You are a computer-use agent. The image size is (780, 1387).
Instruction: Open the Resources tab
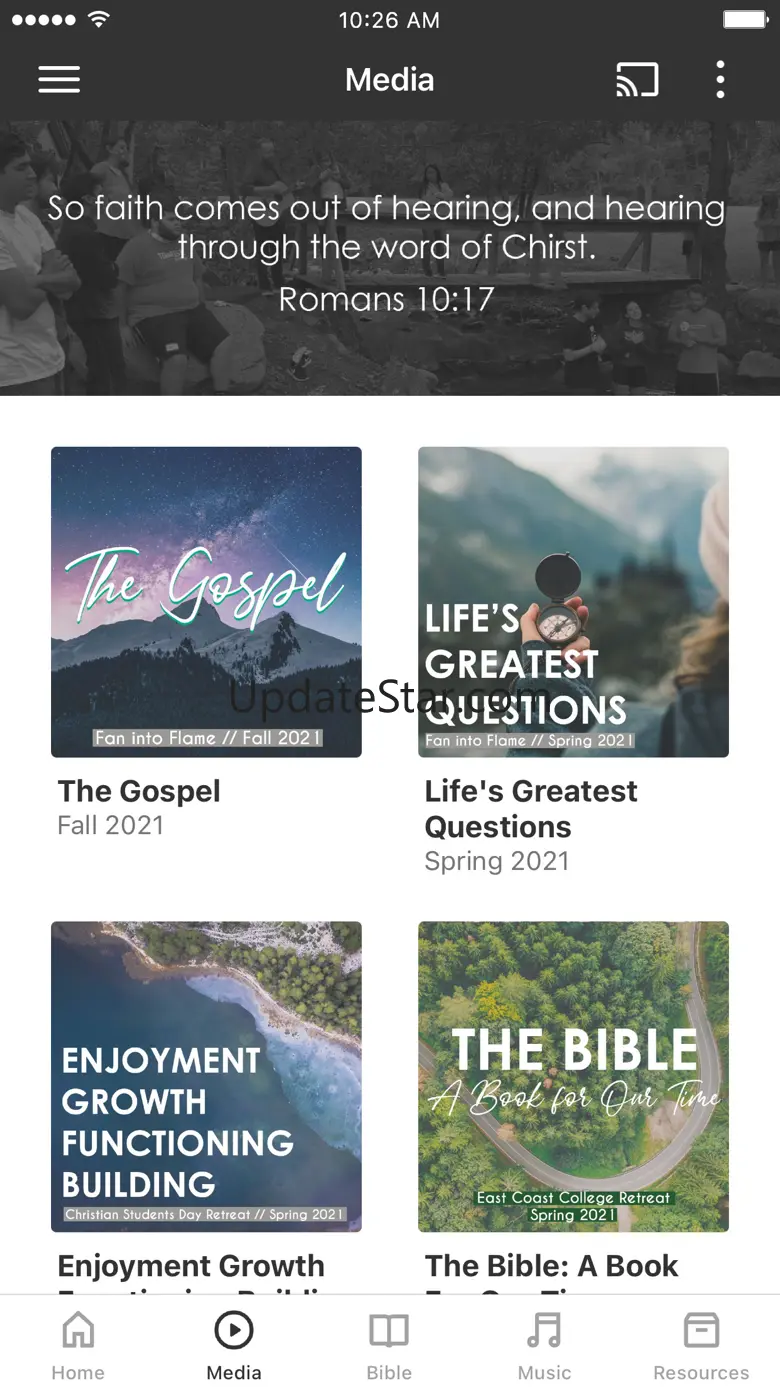700,1345
